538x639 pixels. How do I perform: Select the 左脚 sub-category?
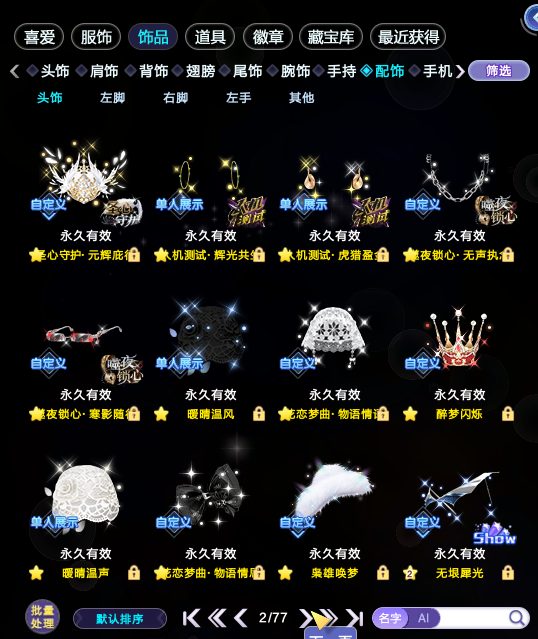[x=112, y=98]
